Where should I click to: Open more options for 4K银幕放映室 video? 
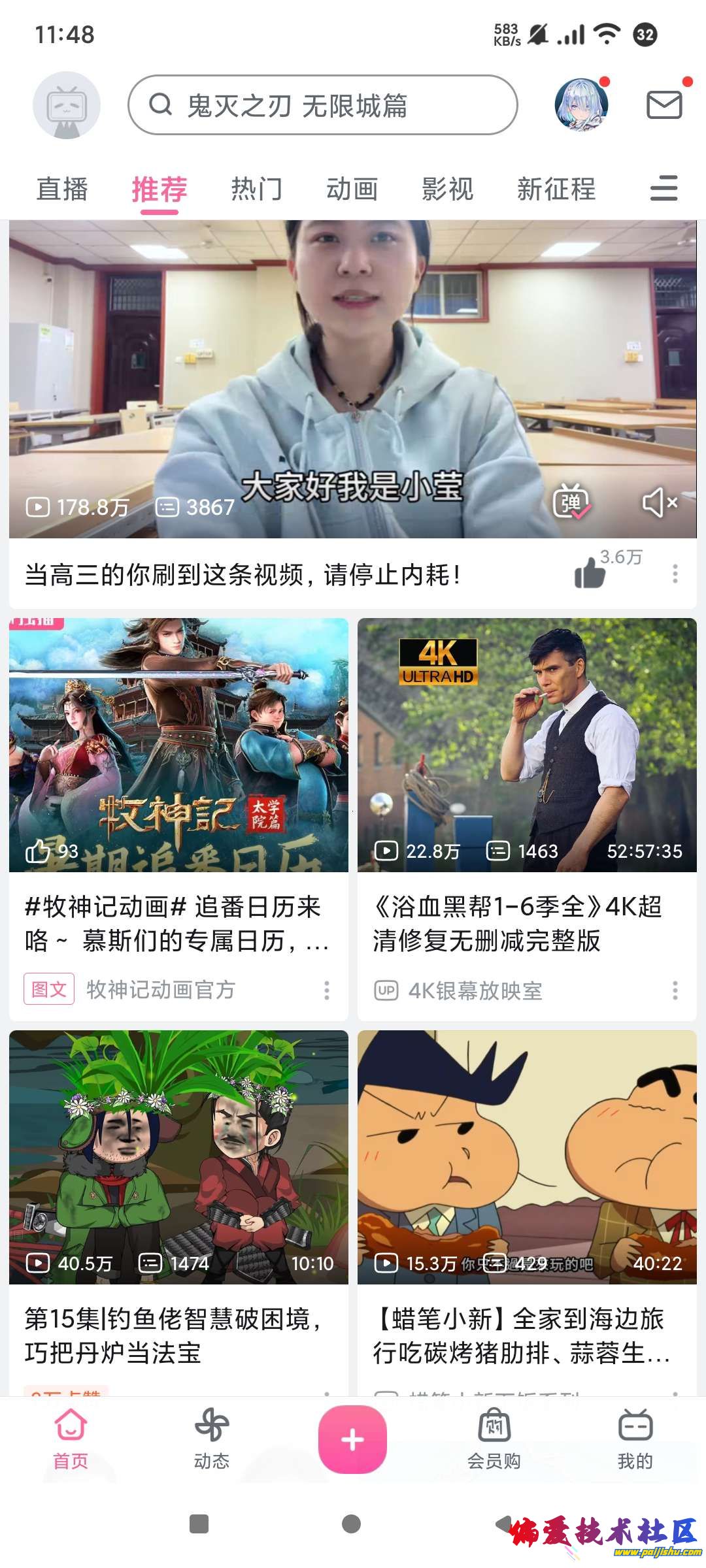tap(675, 990)
